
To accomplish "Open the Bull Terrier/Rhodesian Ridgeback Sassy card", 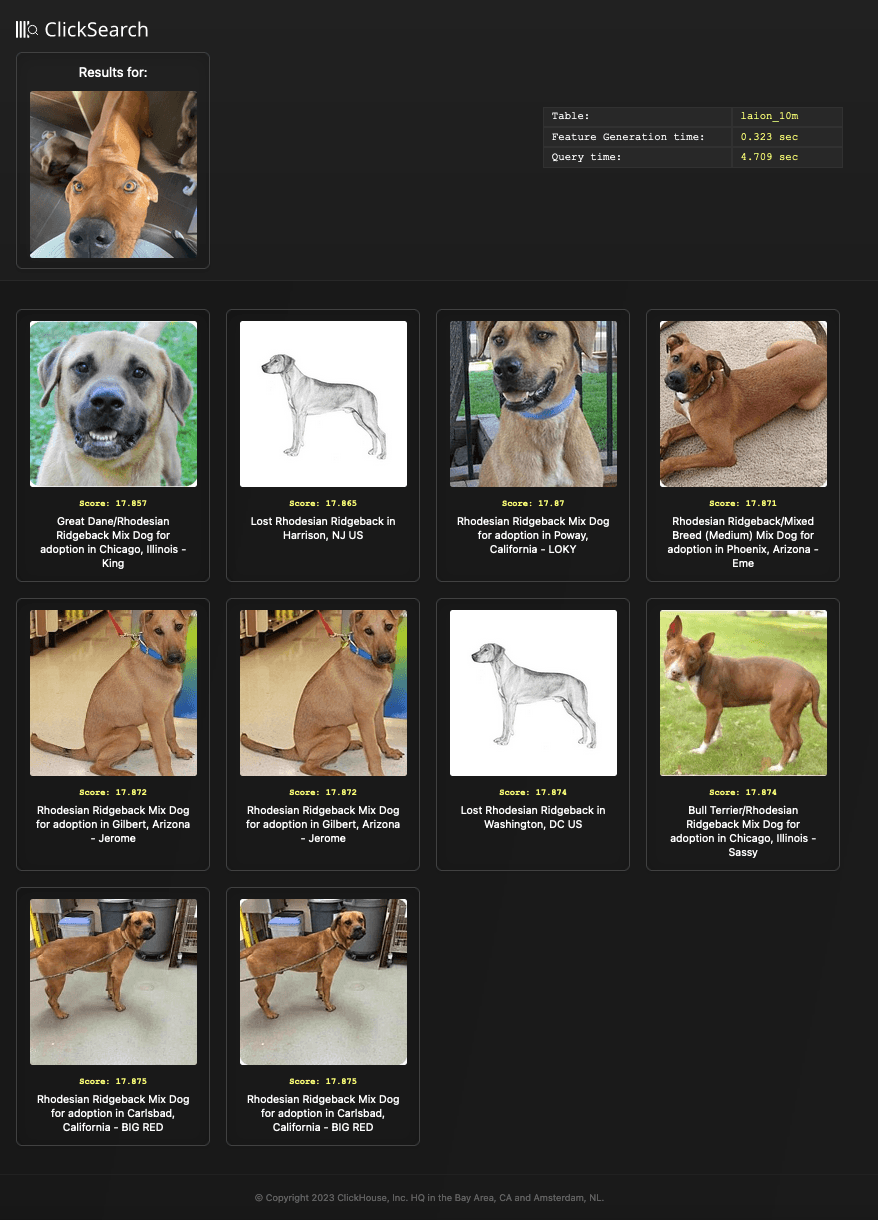I will 743,693.
